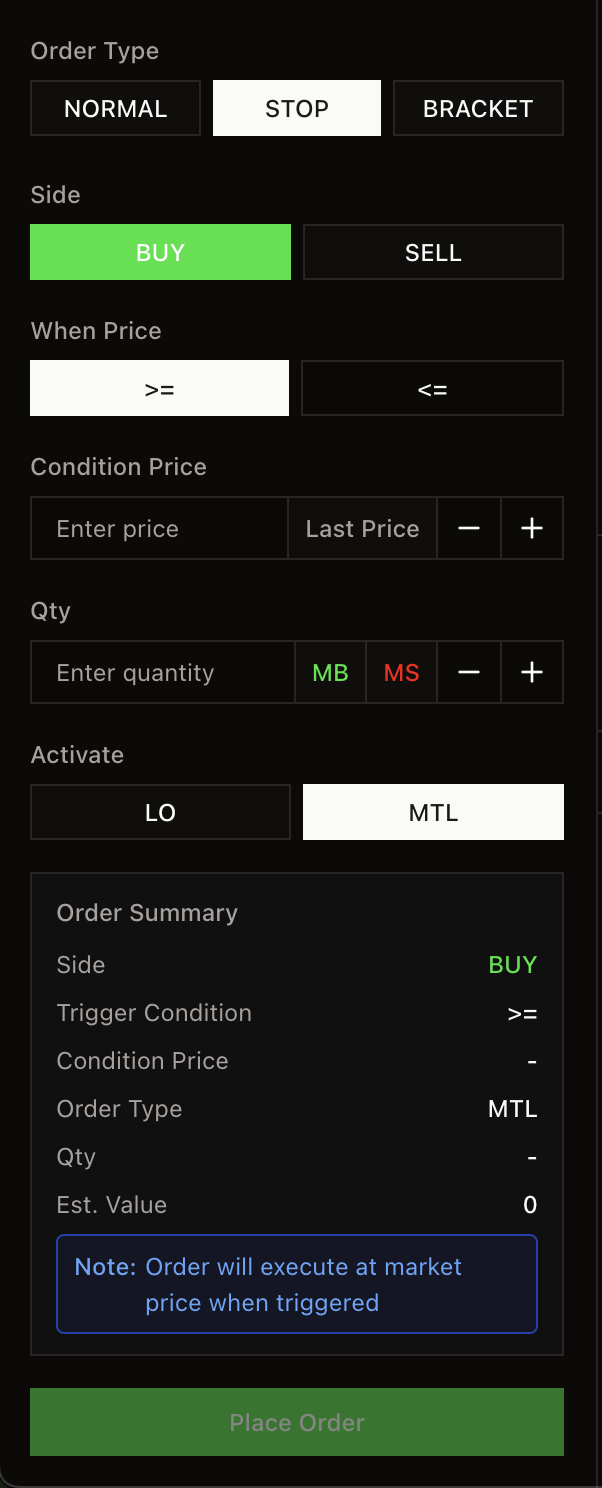The height and width of the screenshot is (1488, 602).
Task: Focus the Enter price field
Action: click(160, 528)
